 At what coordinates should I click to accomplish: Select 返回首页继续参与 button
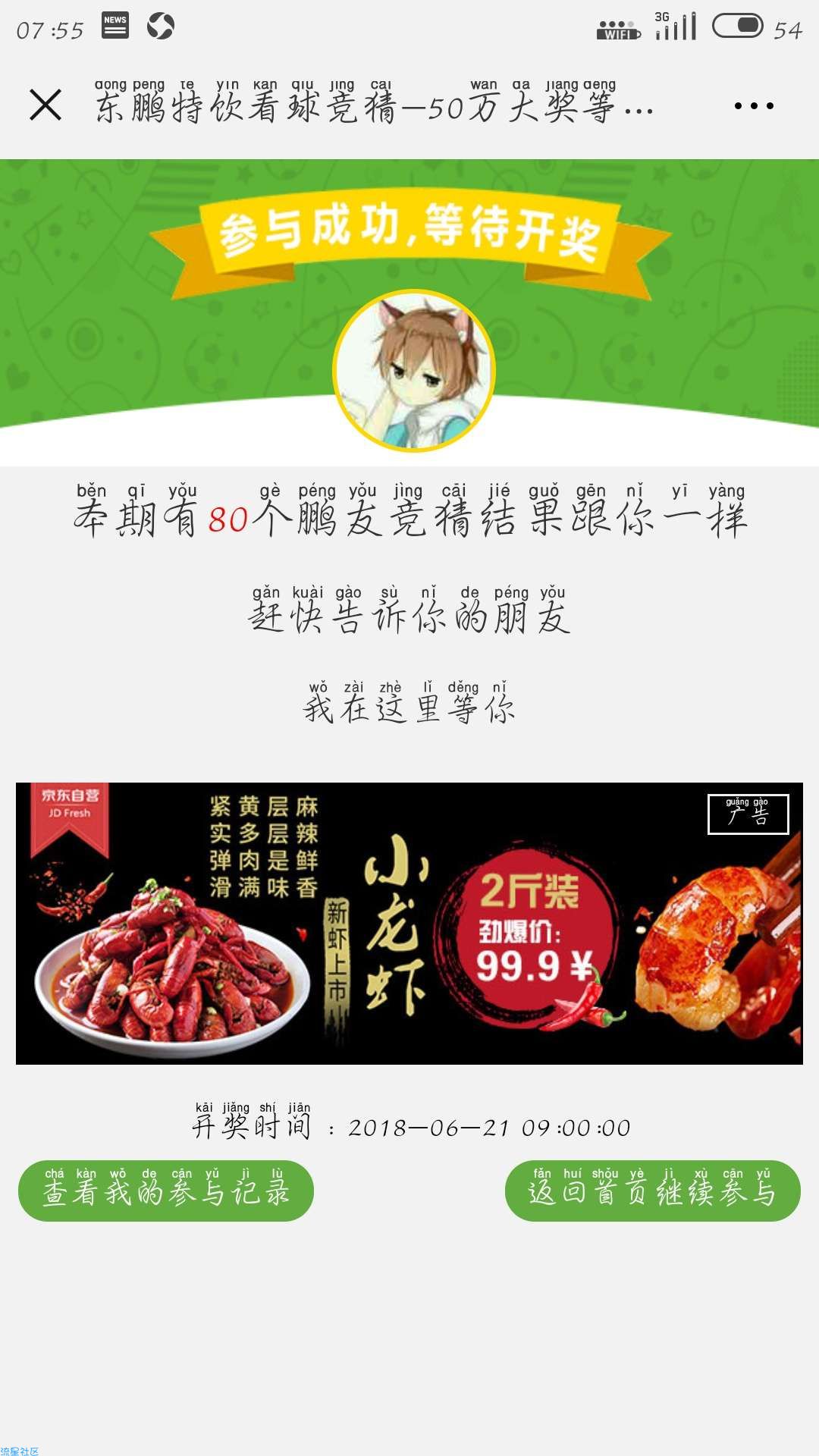[x=652, y=1191]
